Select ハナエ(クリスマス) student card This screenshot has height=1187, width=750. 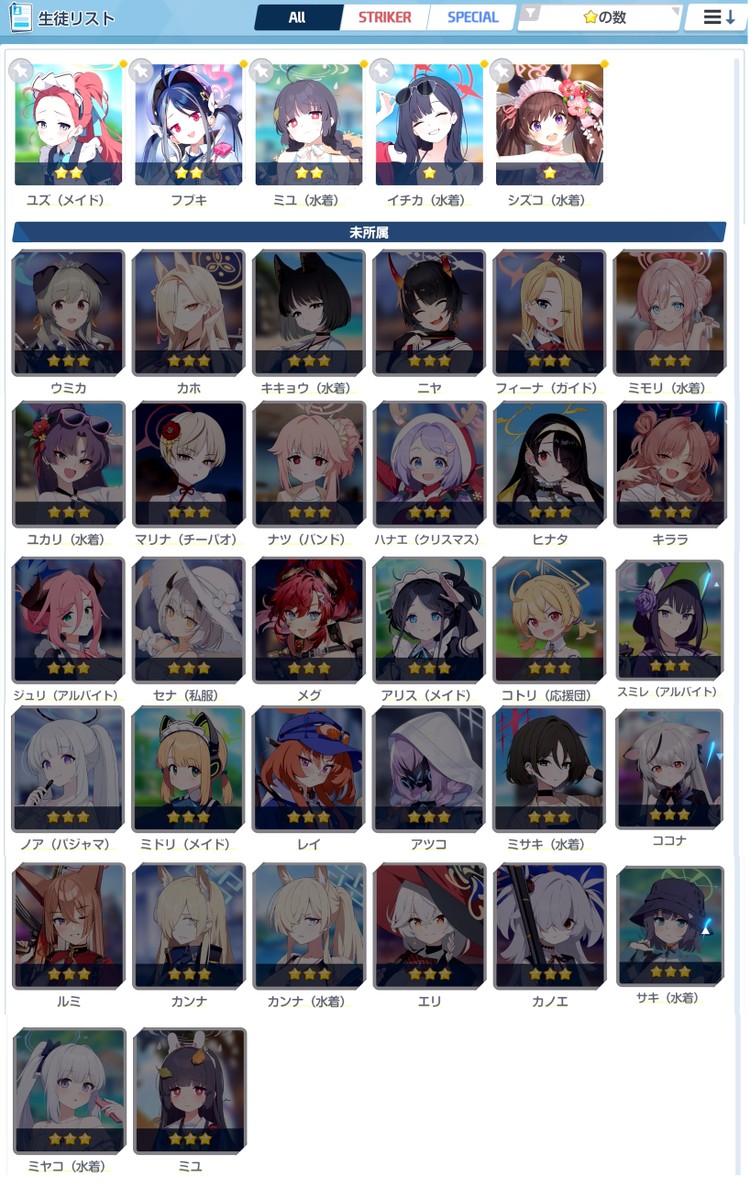429,464
